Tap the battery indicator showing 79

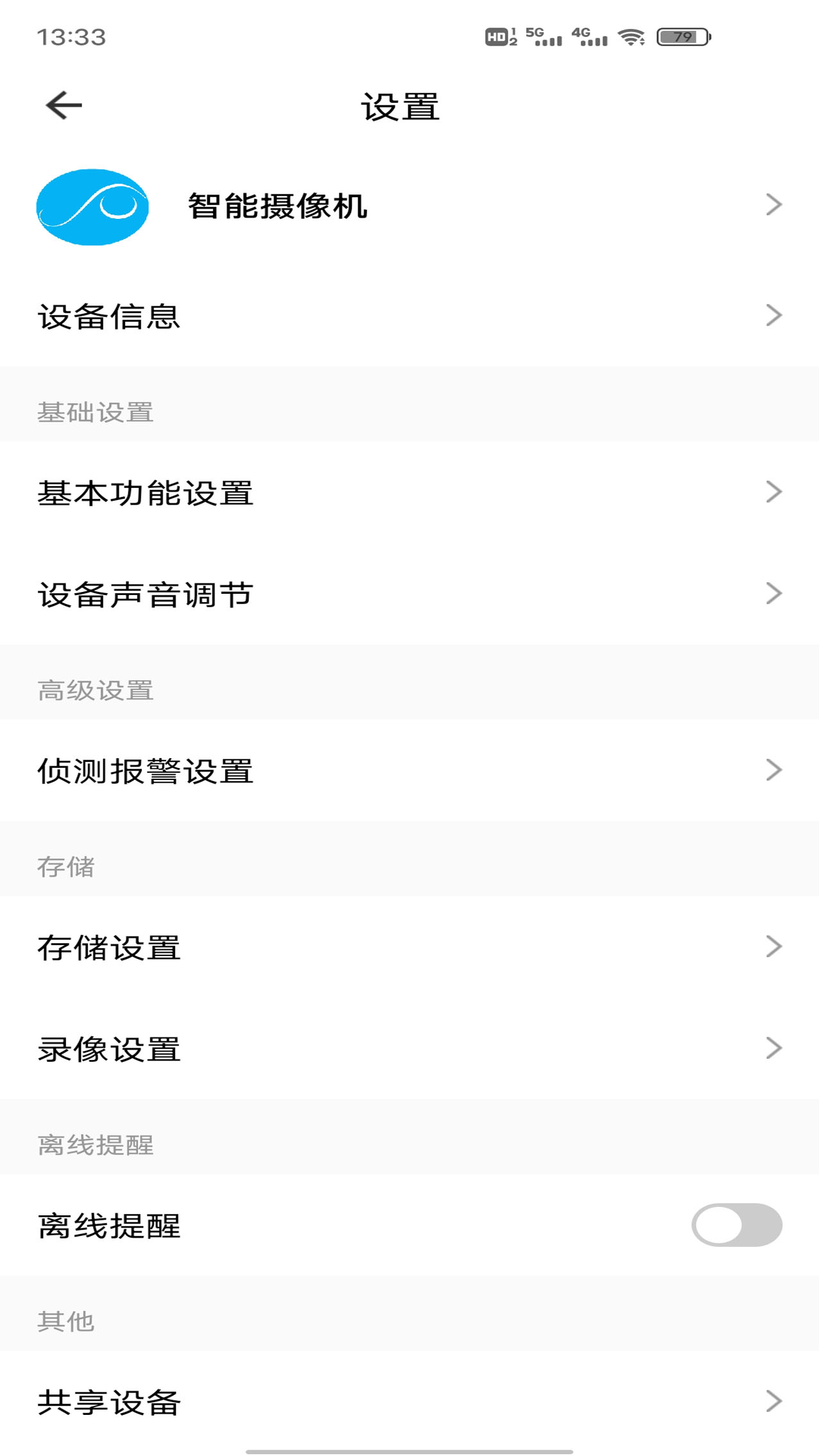point(683,39)
